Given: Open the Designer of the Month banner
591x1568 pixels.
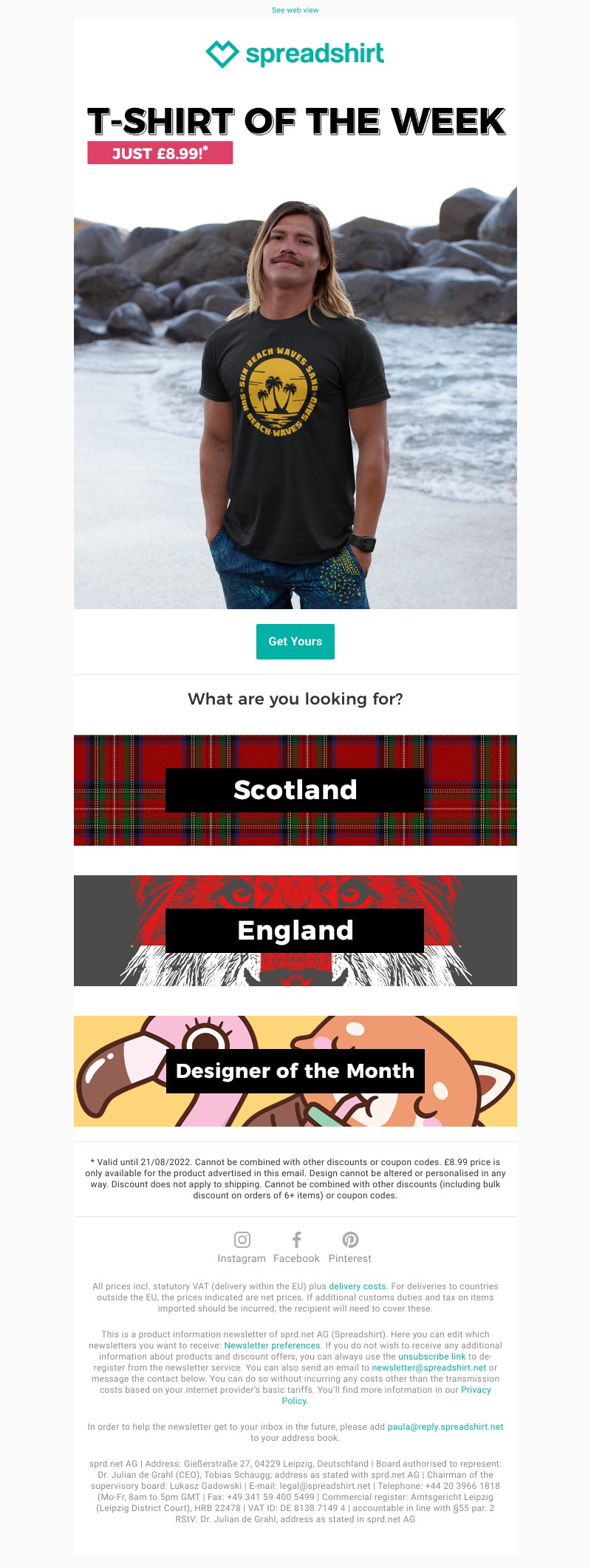Looking at the screenshot, I should point(295,1071).
